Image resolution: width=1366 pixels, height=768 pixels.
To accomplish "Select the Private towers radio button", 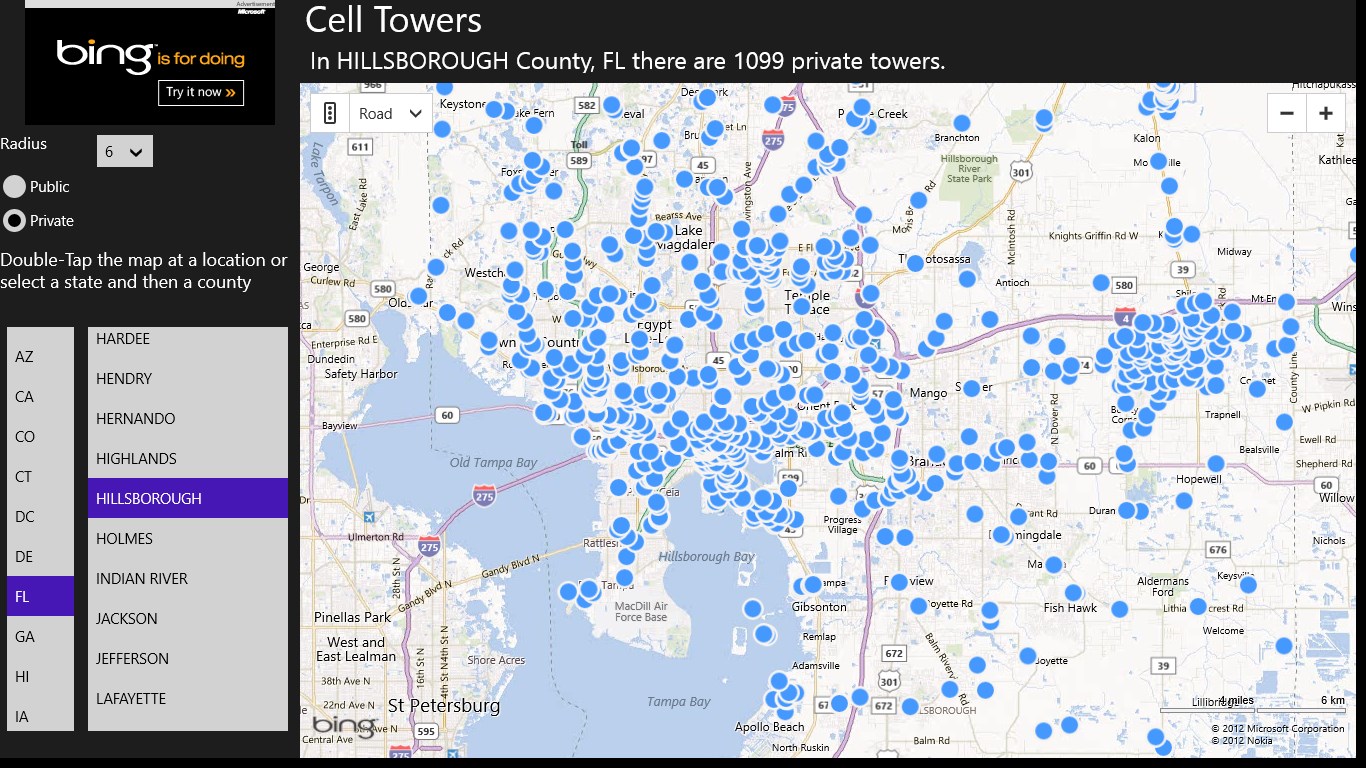I will tap(15, 221).
